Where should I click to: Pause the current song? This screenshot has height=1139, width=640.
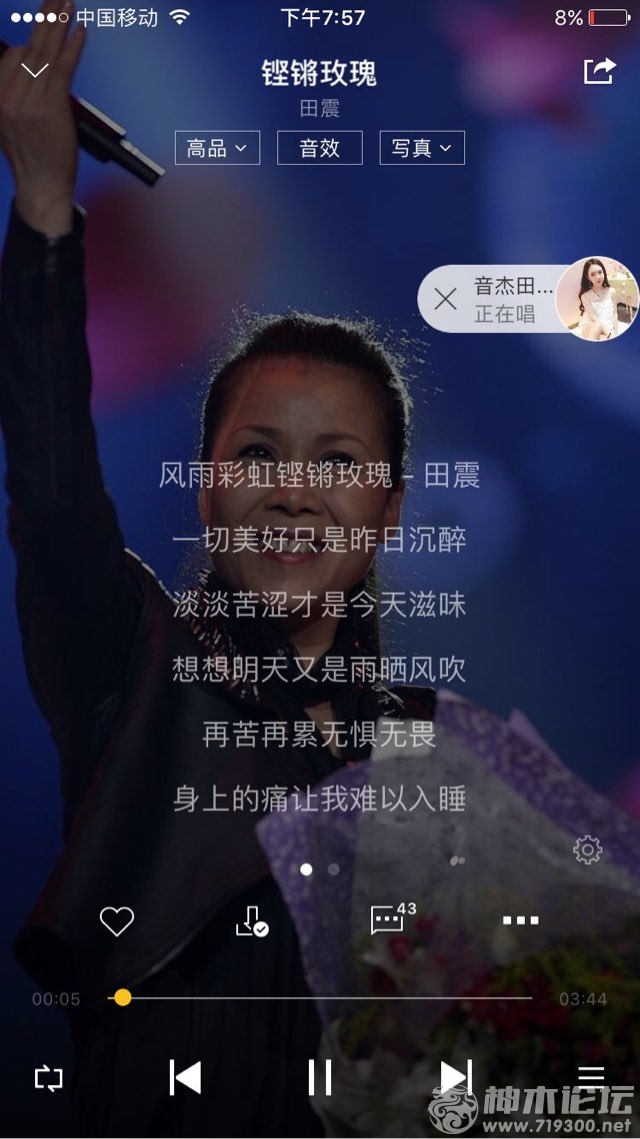pyautogui.click(x=320, y=1077)
